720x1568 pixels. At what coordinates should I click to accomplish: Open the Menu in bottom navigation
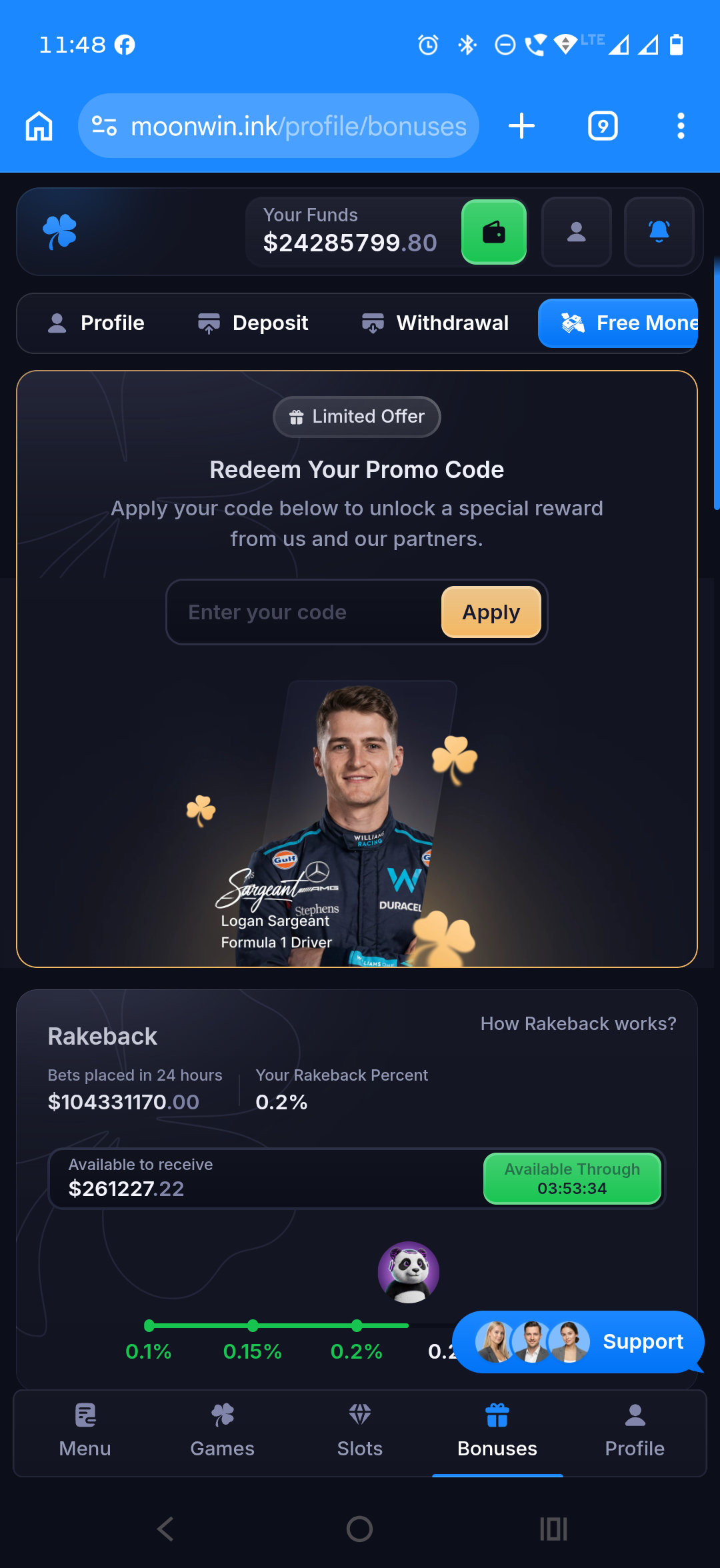pyautogui.click(x=85, y=1432)
